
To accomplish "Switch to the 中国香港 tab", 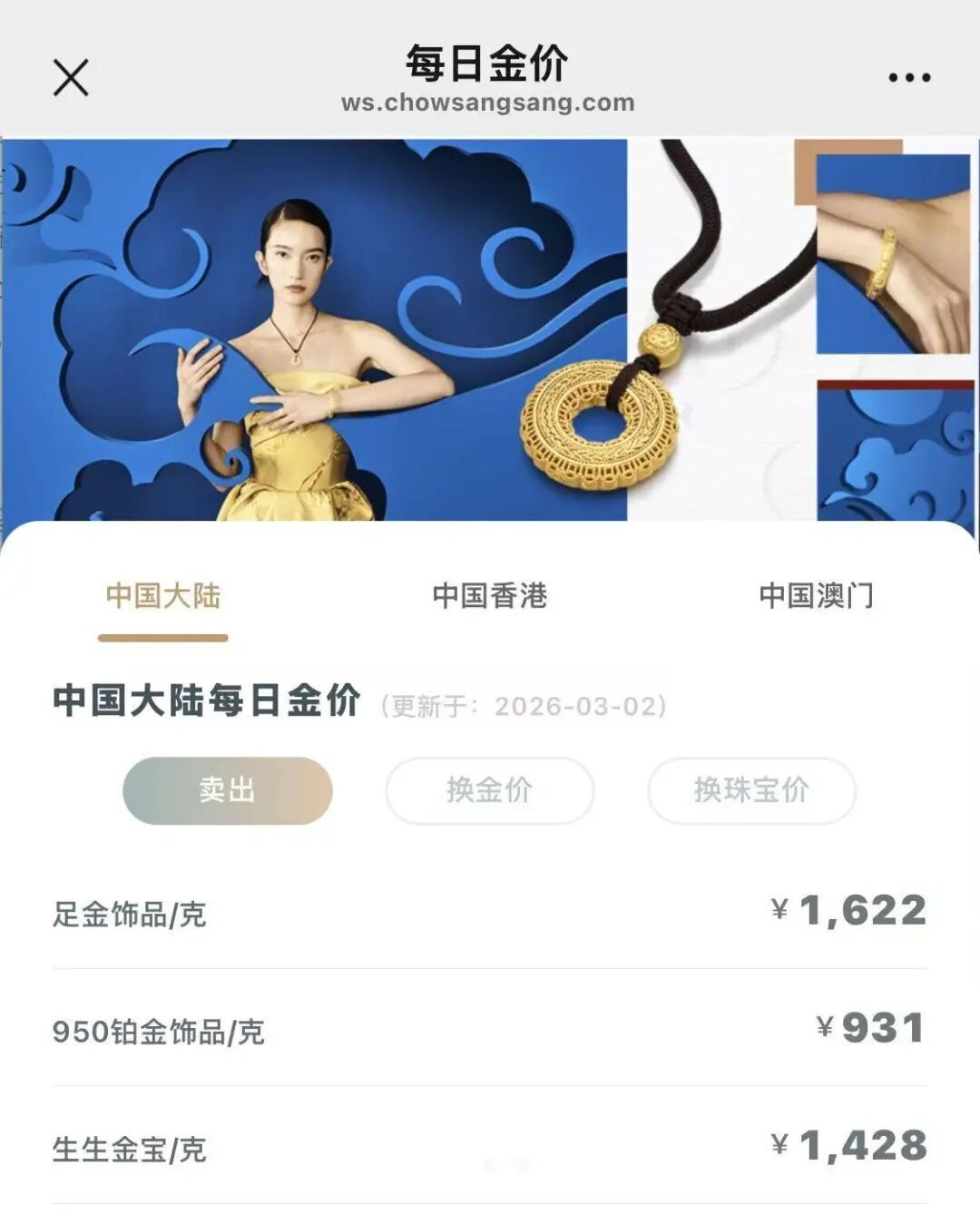I will 490,596.
